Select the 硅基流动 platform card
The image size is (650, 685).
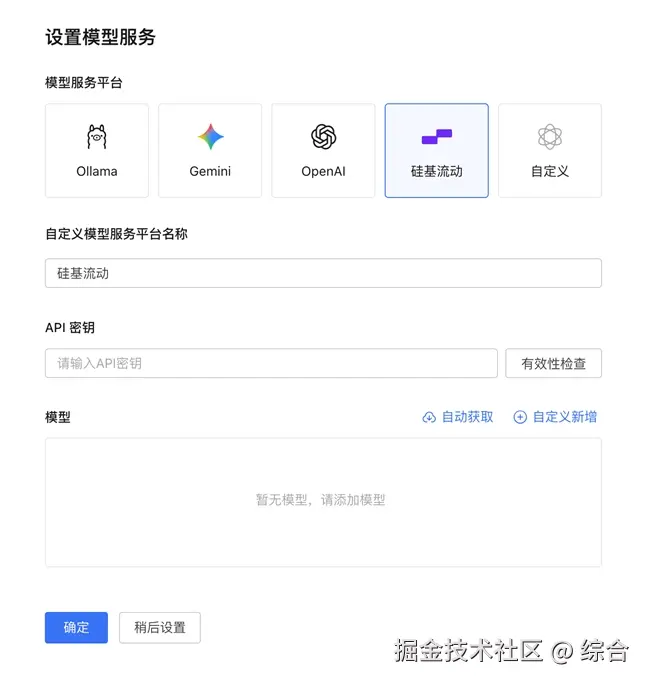point(437,150)
